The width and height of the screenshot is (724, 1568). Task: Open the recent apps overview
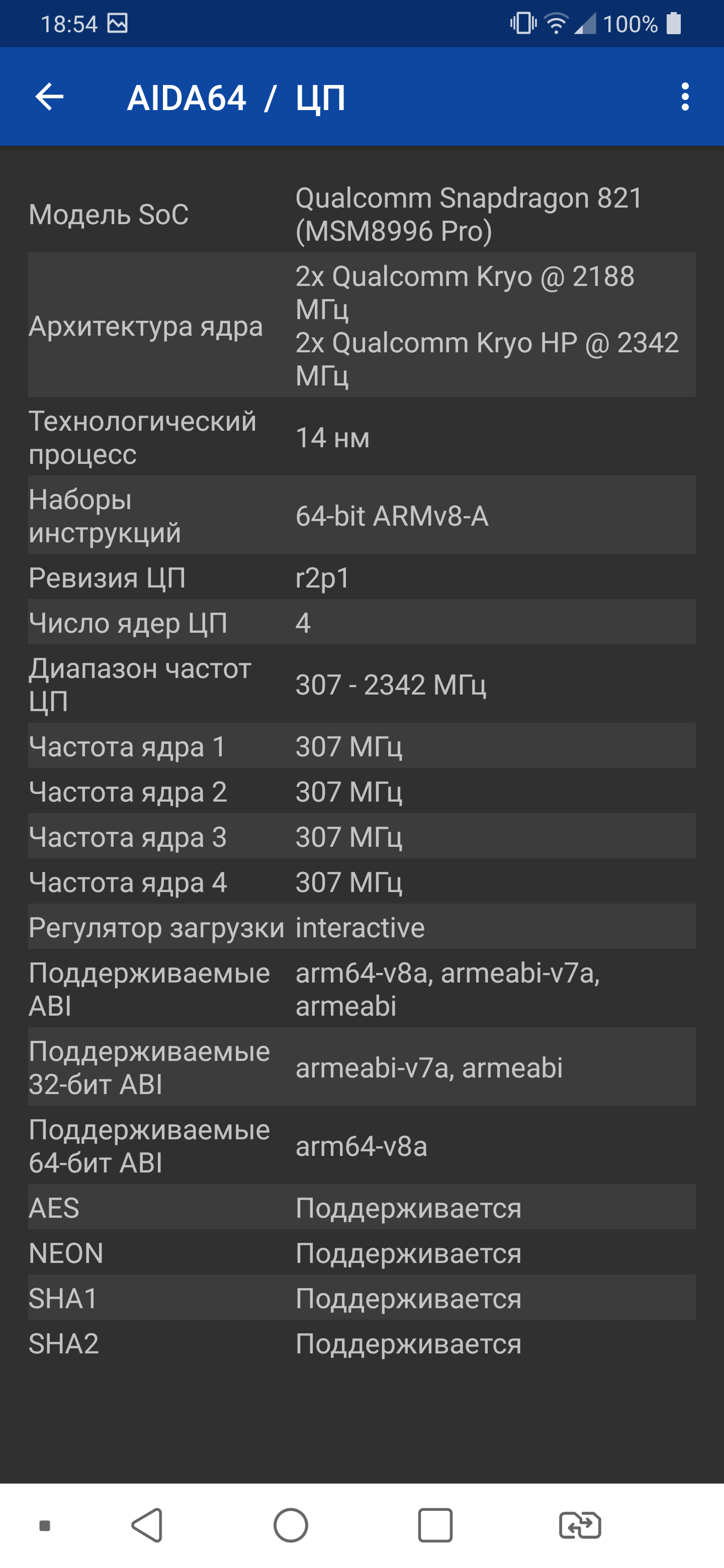click(x=435, y=1525)
